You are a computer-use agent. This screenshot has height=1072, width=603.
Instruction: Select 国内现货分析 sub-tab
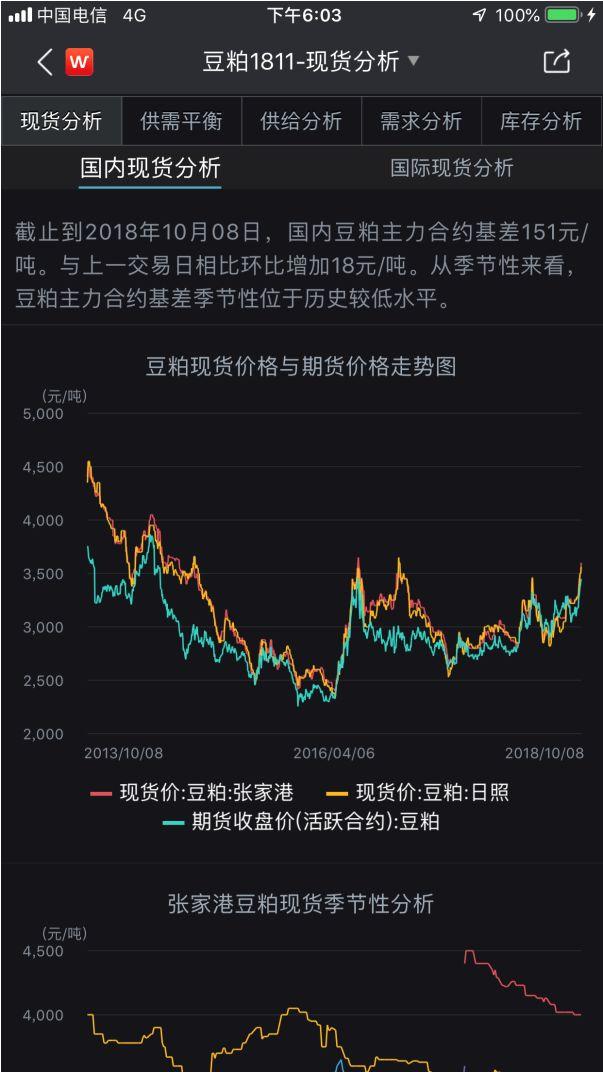coord(150,168)
